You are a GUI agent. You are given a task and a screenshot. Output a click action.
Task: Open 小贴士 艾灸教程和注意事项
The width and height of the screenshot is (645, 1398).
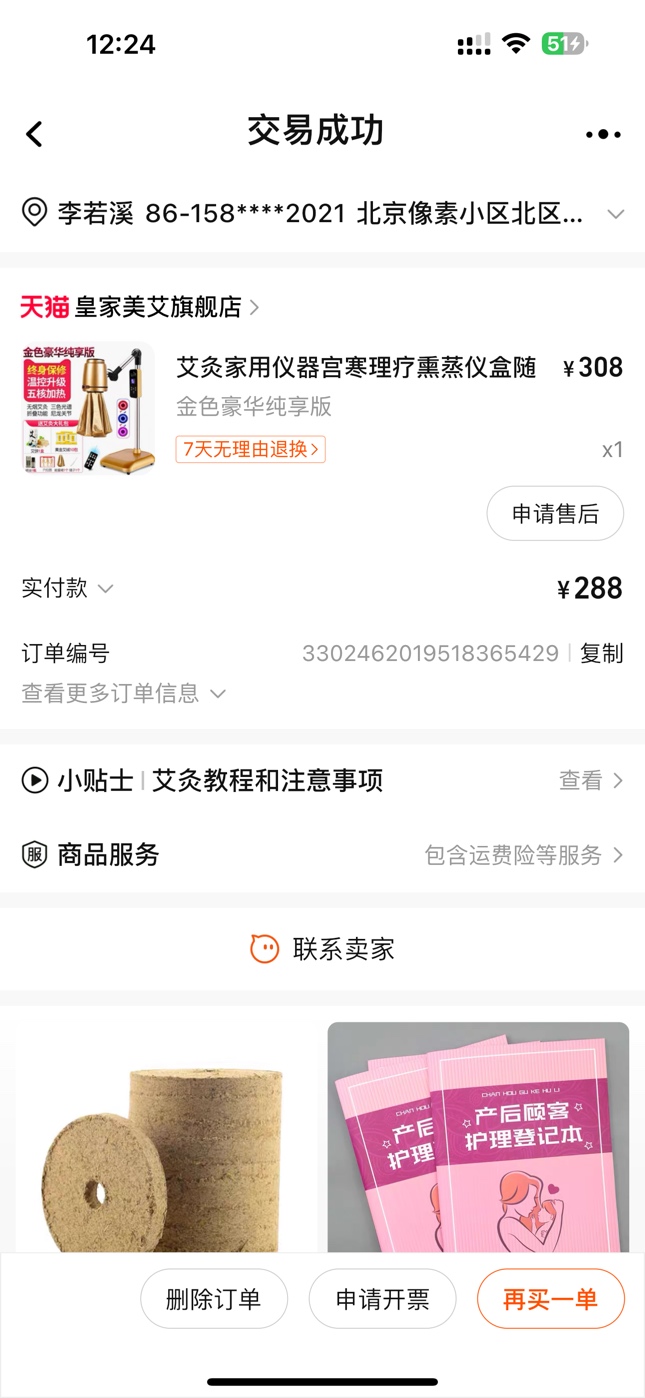click(320, 781)
